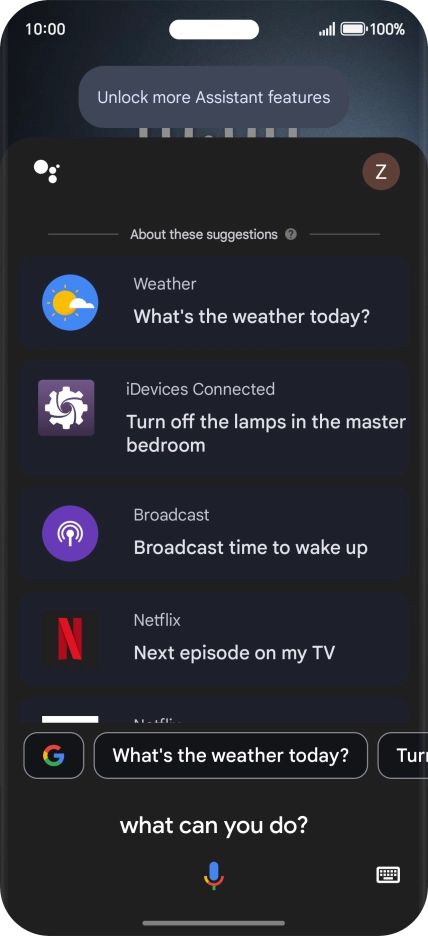The image size is (428, 936).
Task: Select the Weather suggestion card
Action: coord(214,303)
